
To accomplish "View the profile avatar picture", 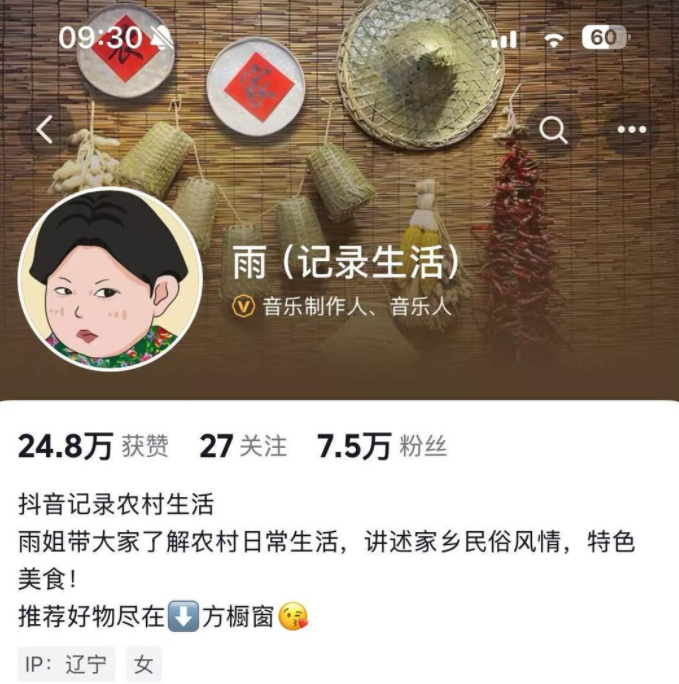I will pyautogui.click(x=110, y=279).
